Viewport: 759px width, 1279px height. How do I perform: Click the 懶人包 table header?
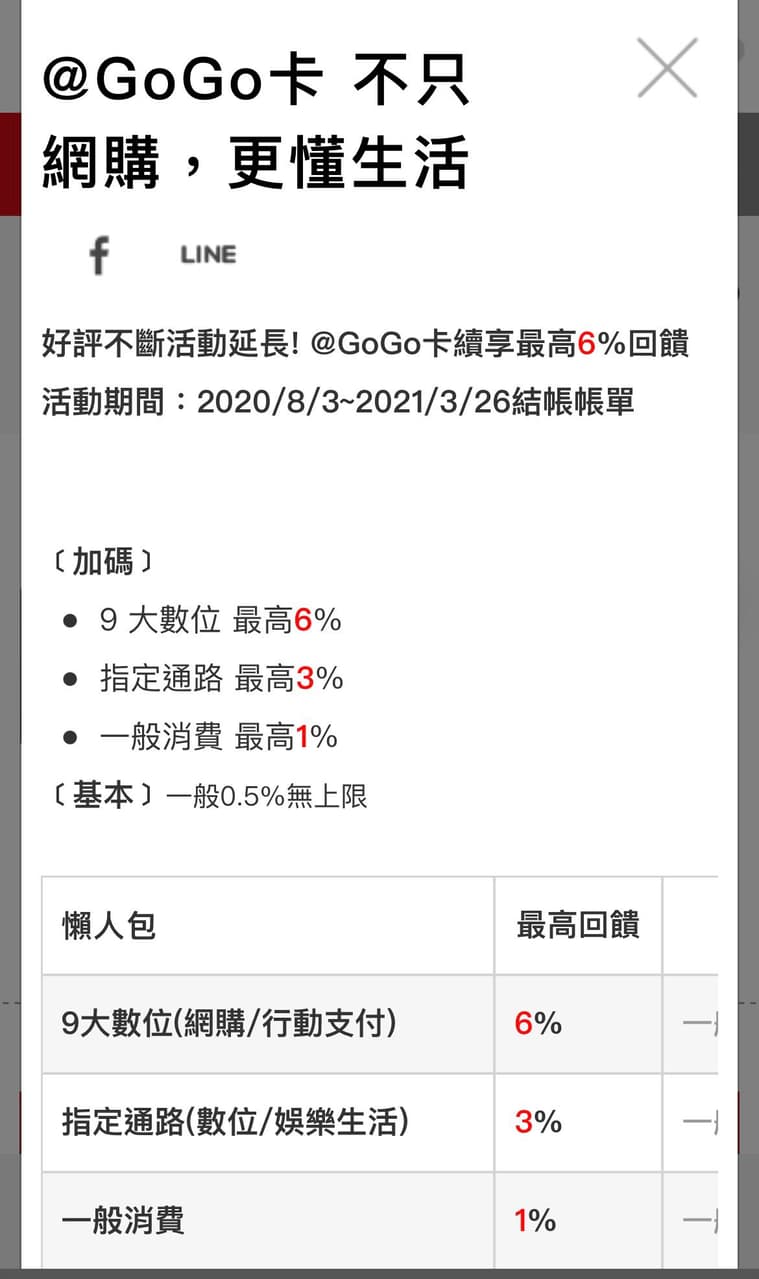click(107, 924)
